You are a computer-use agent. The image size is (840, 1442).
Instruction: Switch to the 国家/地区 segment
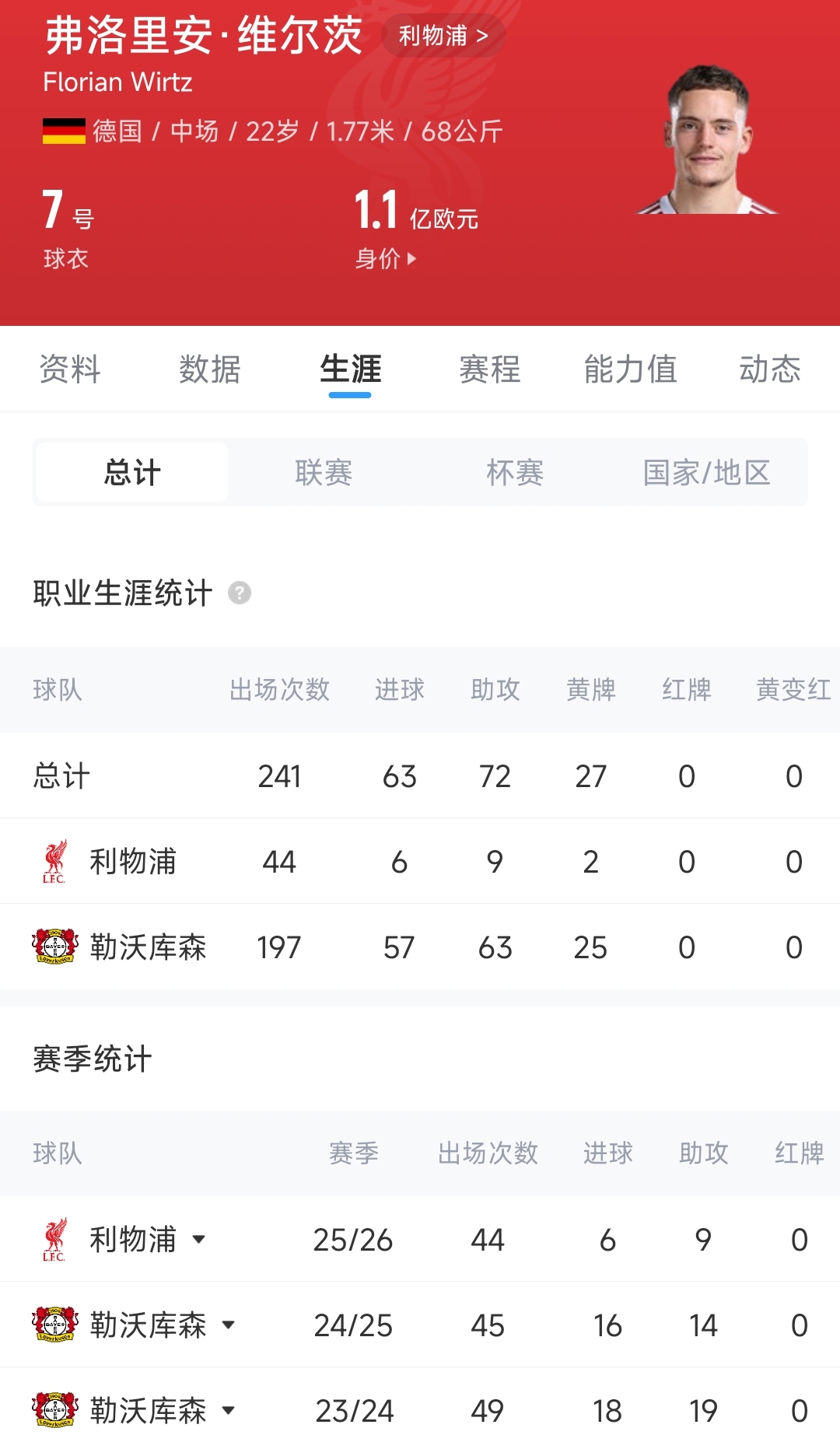tap(706, 472)
